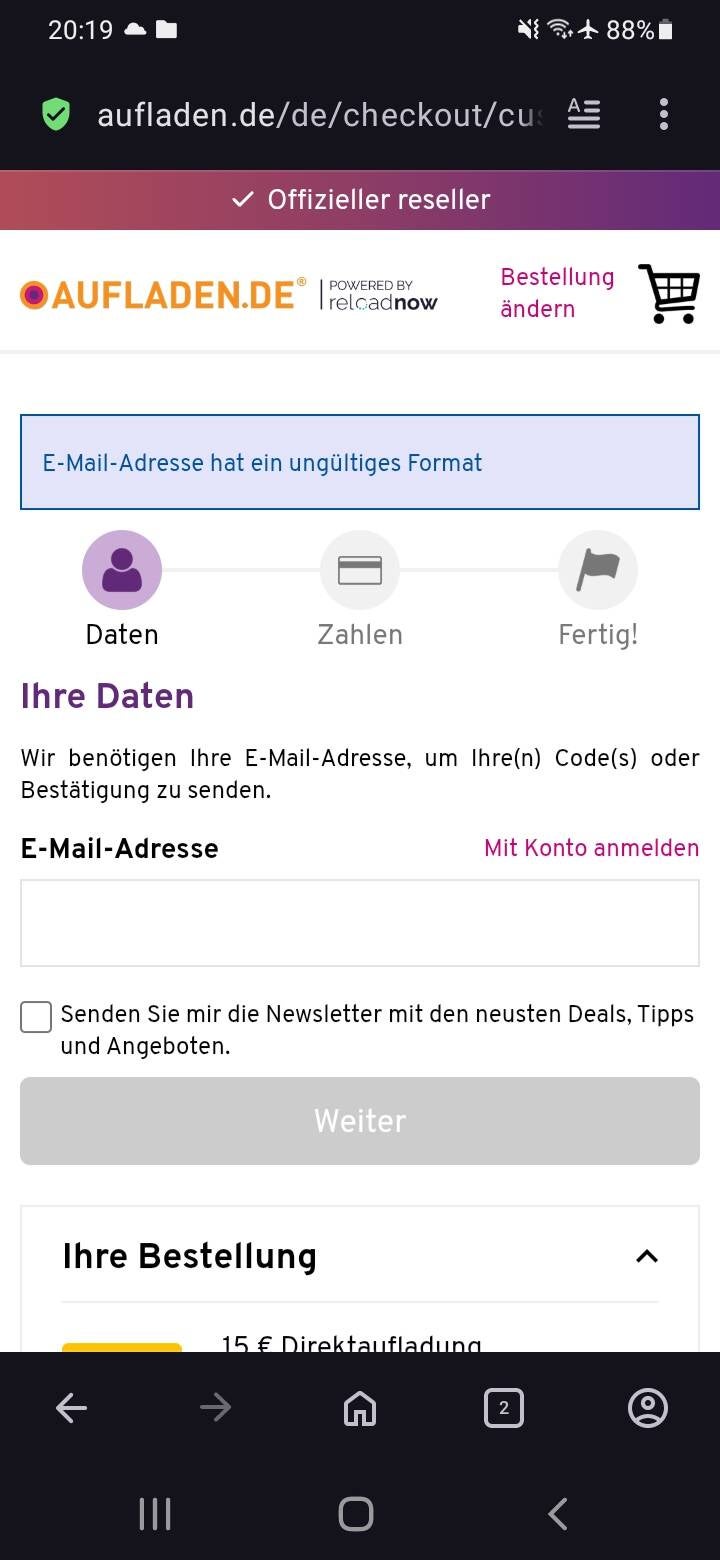This screenshot has height=1560, width=720.
Task: Open the tabs overview showing 2 tabs
Action: pyautogui.click(x=503, y=1408)
